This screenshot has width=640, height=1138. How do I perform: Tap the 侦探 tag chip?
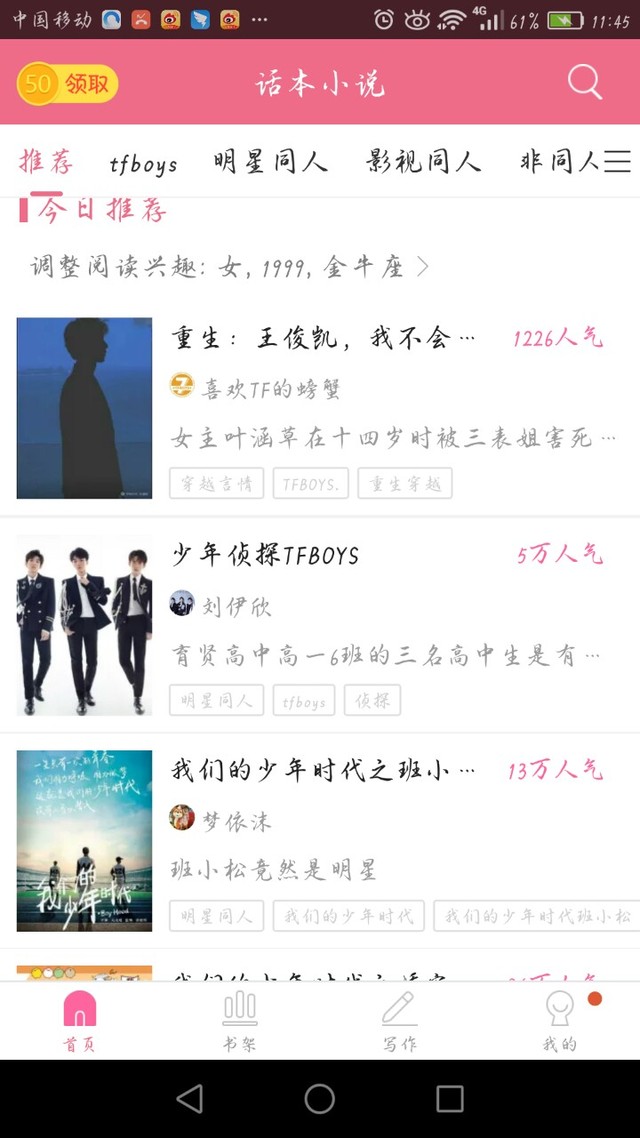click(x=372, y=701)
